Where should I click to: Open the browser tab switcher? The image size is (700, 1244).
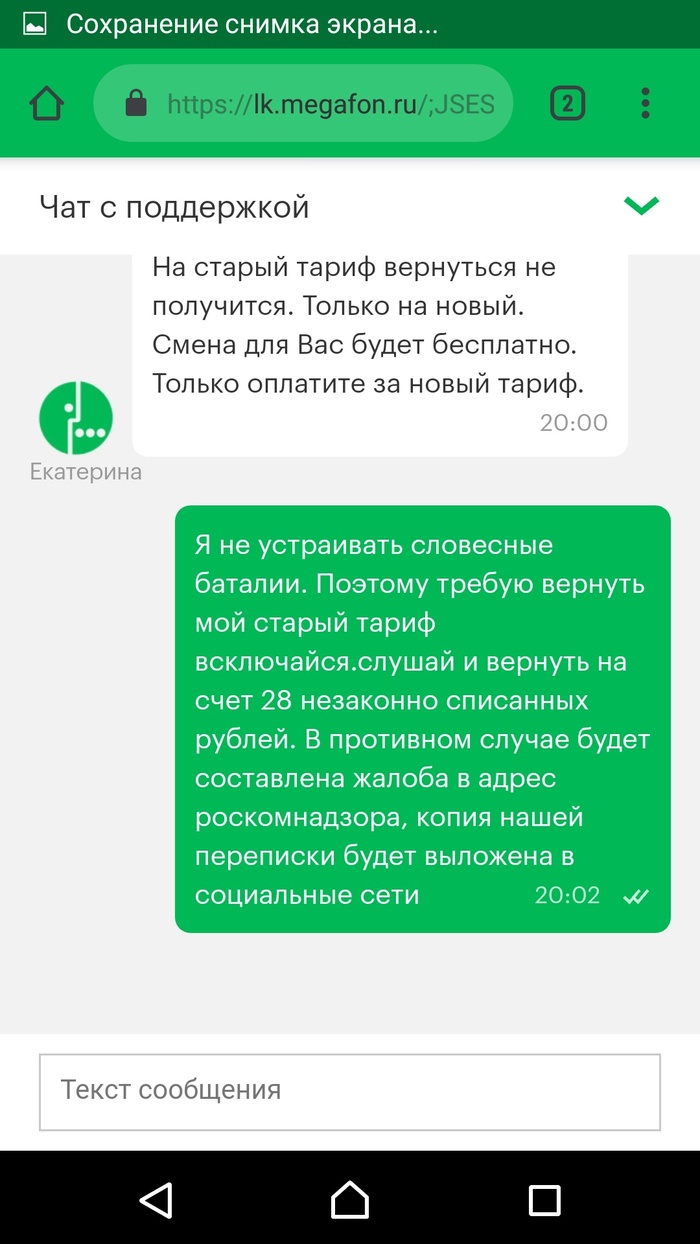point(568,103)
